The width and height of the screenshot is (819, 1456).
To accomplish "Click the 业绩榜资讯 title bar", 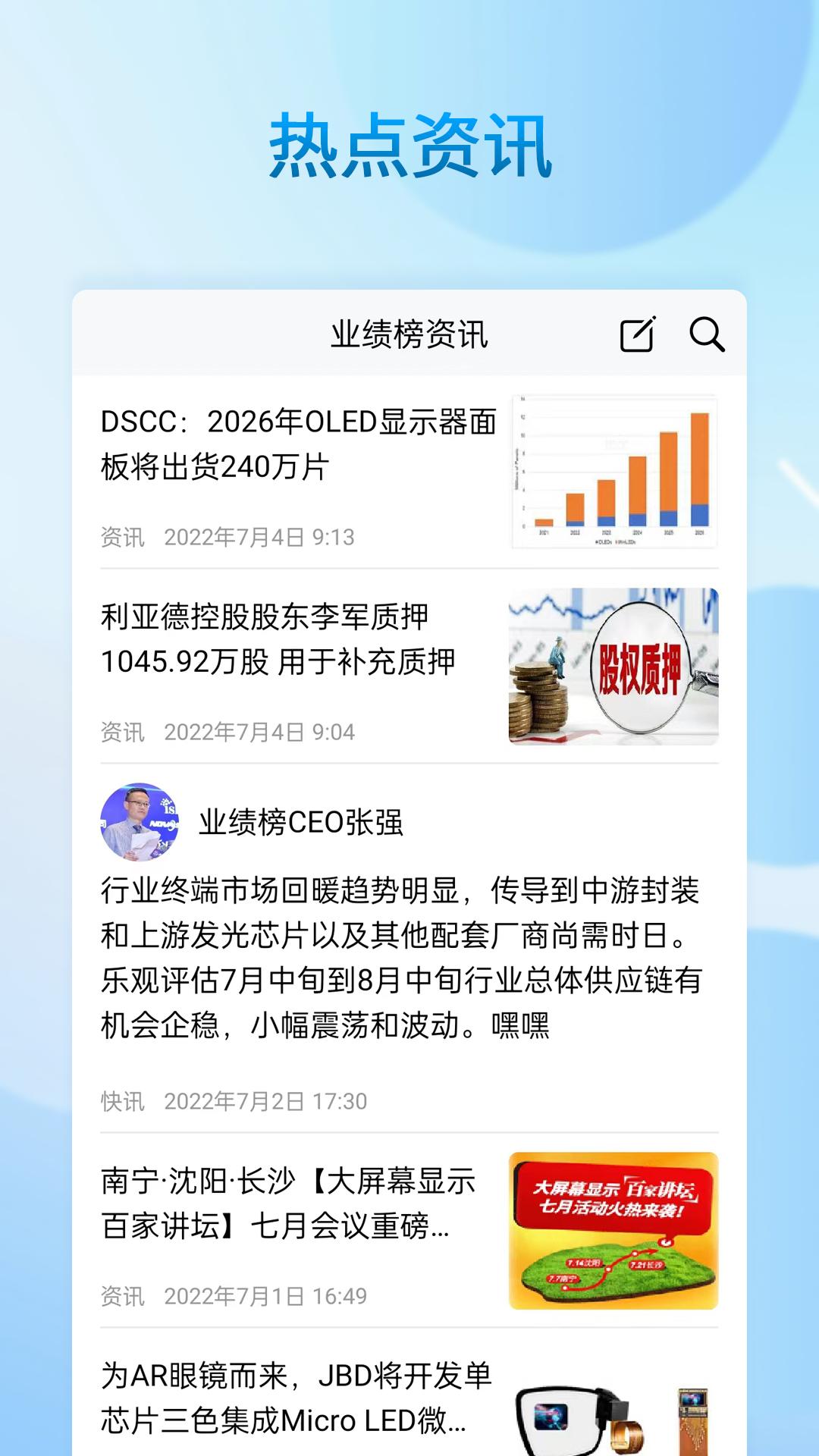I will pyautogui.click(x=409, y=334).
